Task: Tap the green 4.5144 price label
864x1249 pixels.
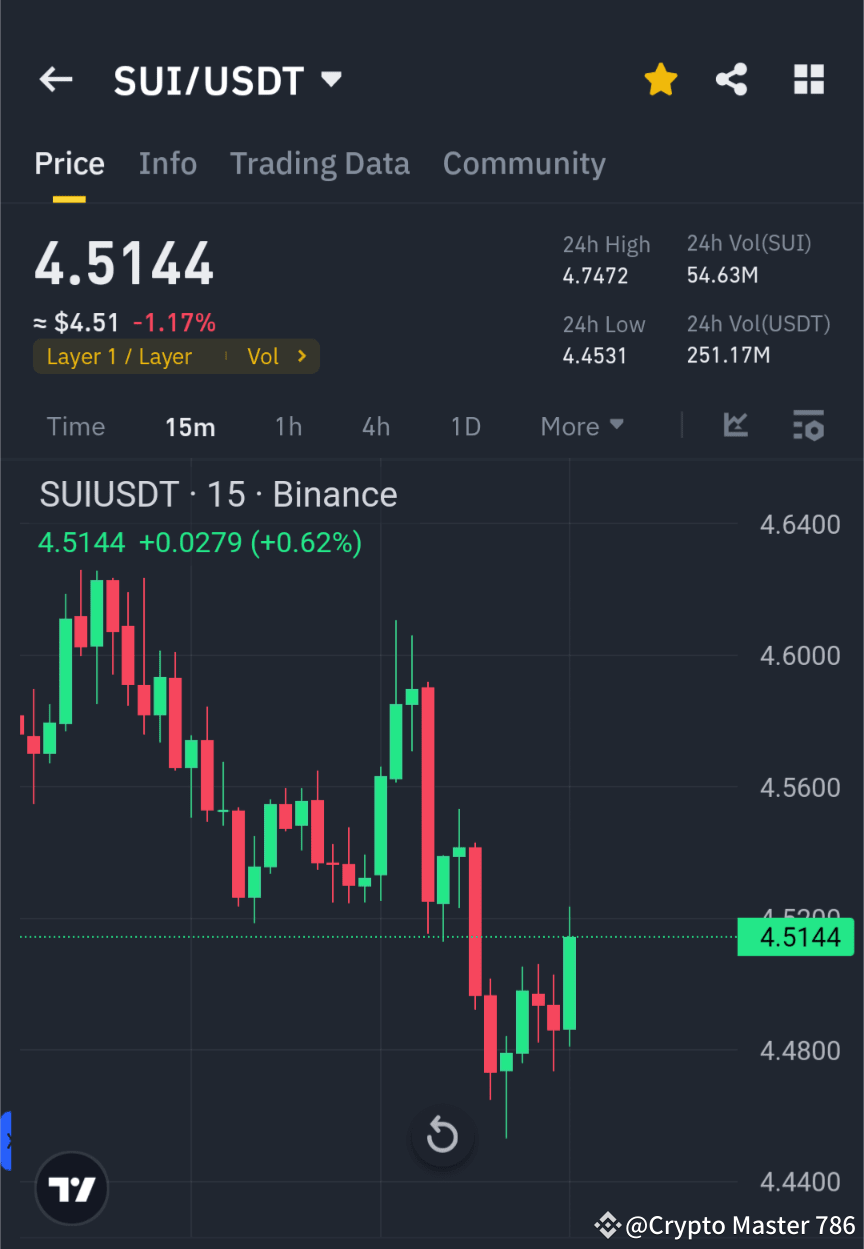Action: [795, 937]
